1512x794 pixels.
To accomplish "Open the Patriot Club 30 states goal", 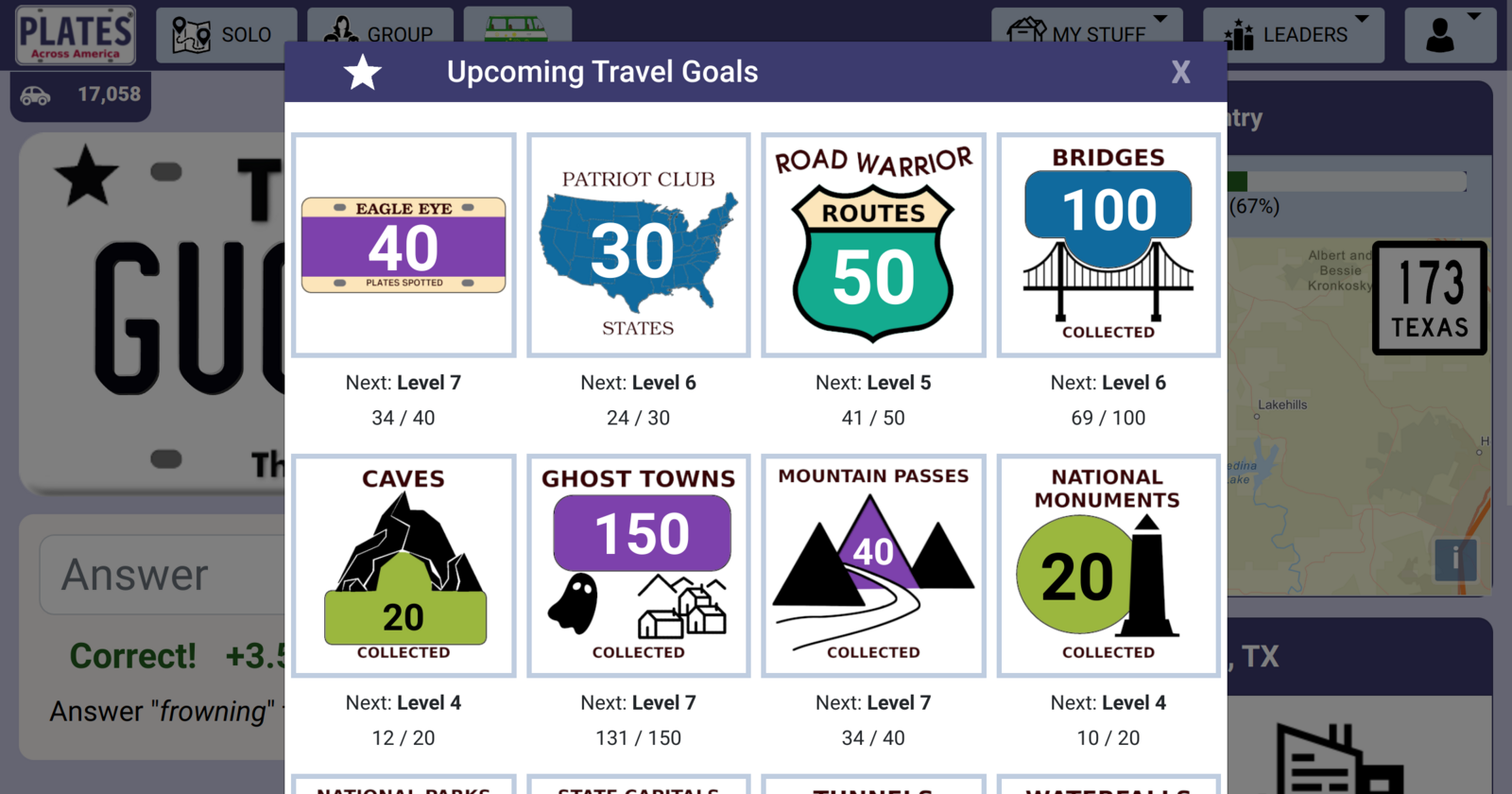I will tap(638, 245).
